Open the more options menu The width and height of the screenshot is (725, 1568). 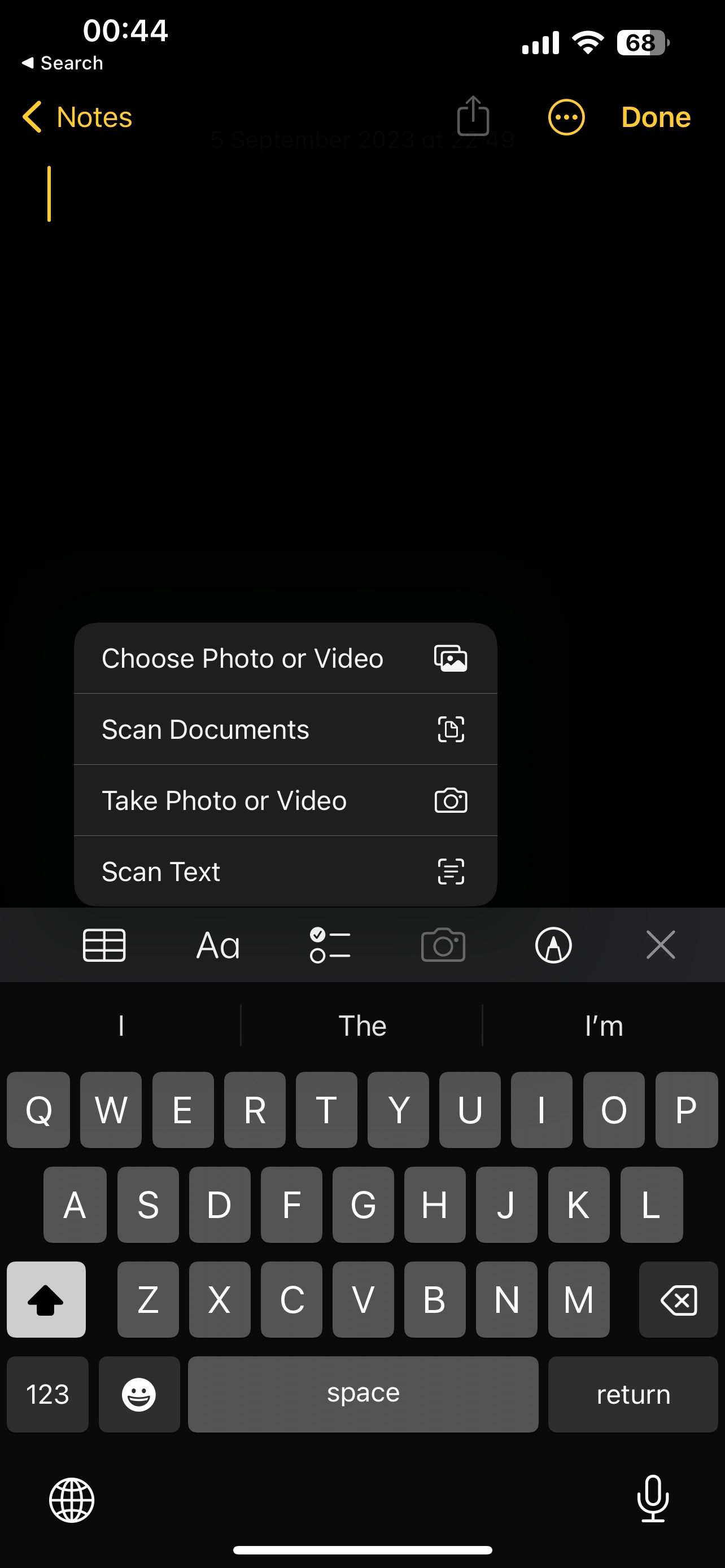point(566,117)
